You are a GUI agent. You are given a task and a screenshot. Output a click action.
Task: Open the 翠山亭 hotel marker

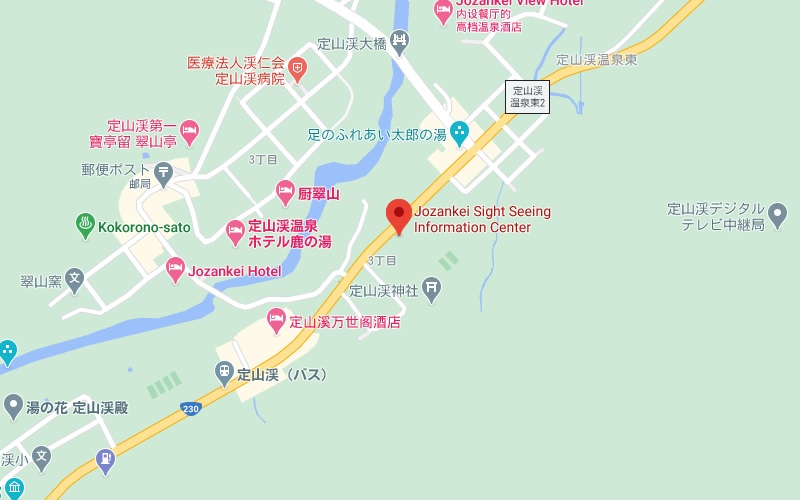[x=190, y=131]
